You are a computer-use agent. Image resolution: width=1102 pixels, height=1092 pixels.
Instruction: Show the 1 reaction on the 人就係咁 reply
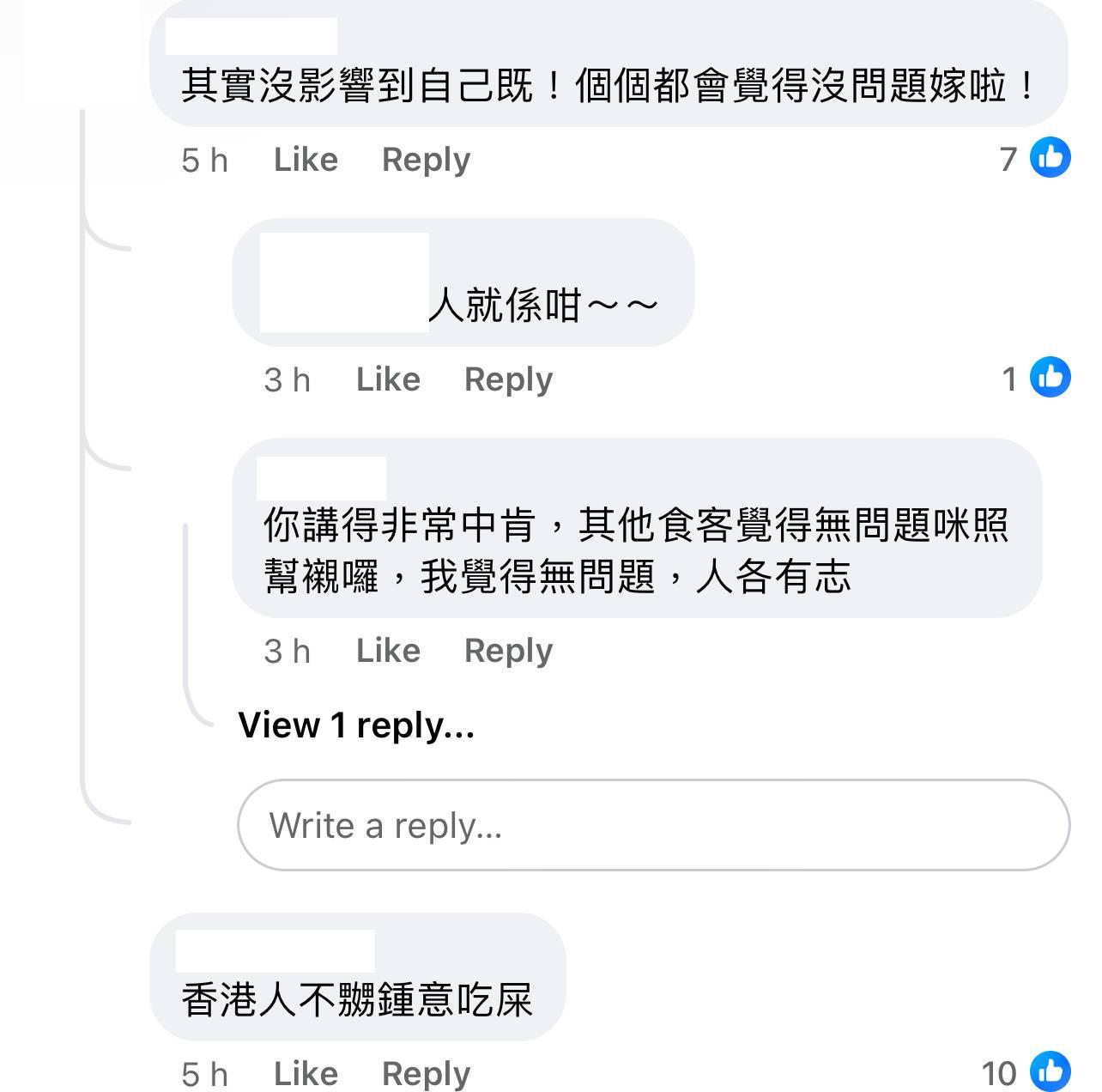point(1036,378)
